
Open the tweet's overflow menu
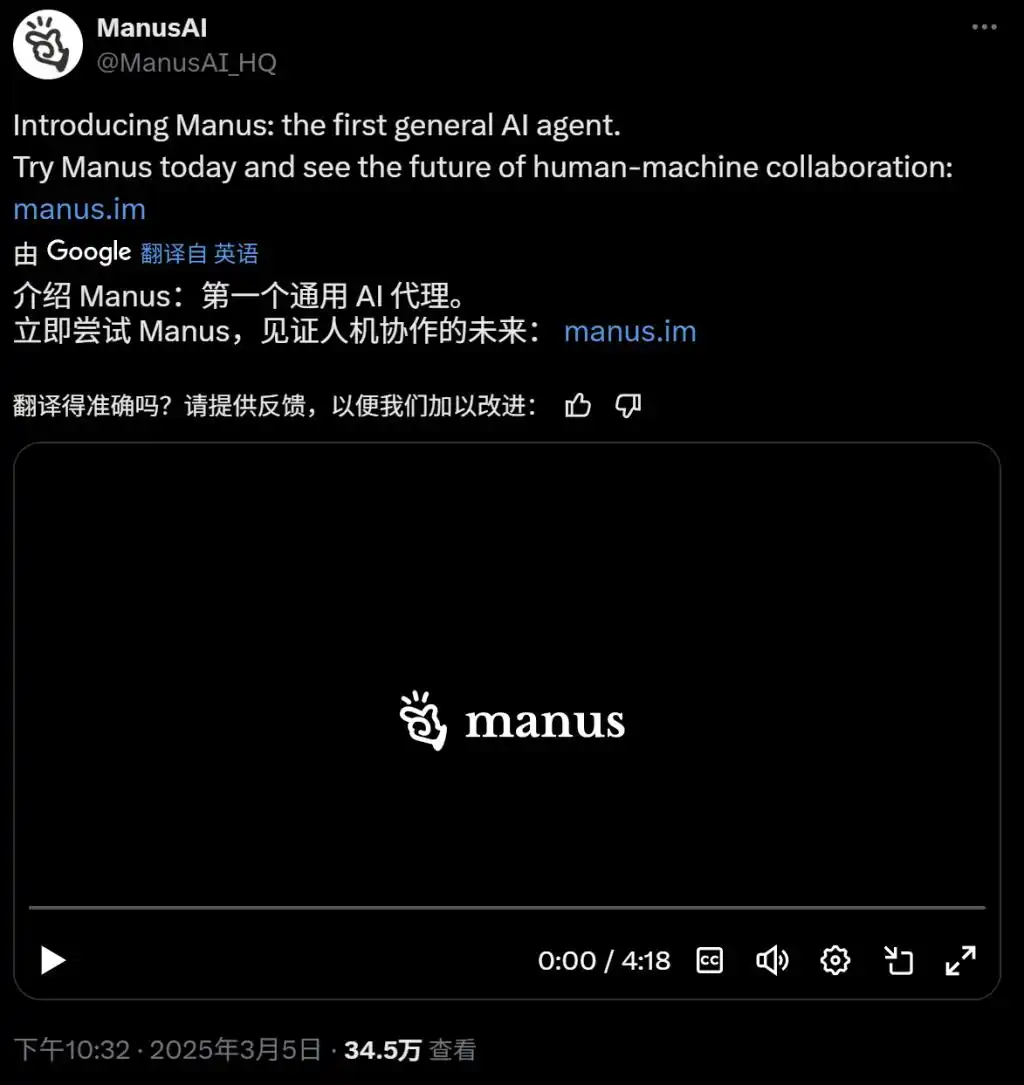coord(984,29)
